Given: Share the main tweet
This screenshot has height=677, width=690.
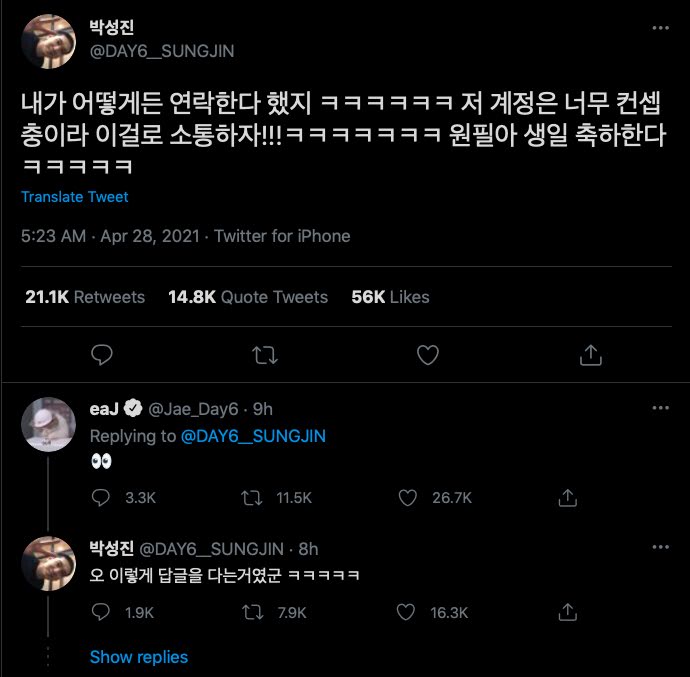Looking at the screenshot, I should tap(590, 354).
